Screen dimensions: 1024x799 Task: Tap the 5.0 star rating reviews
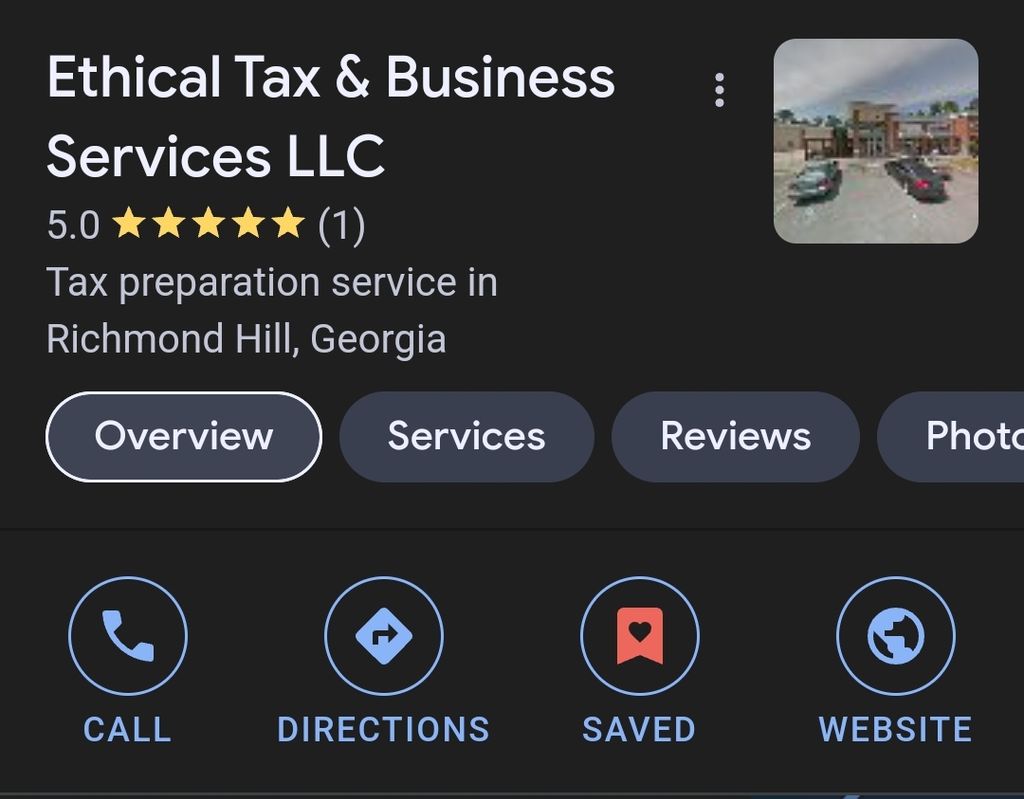(206, 224)
